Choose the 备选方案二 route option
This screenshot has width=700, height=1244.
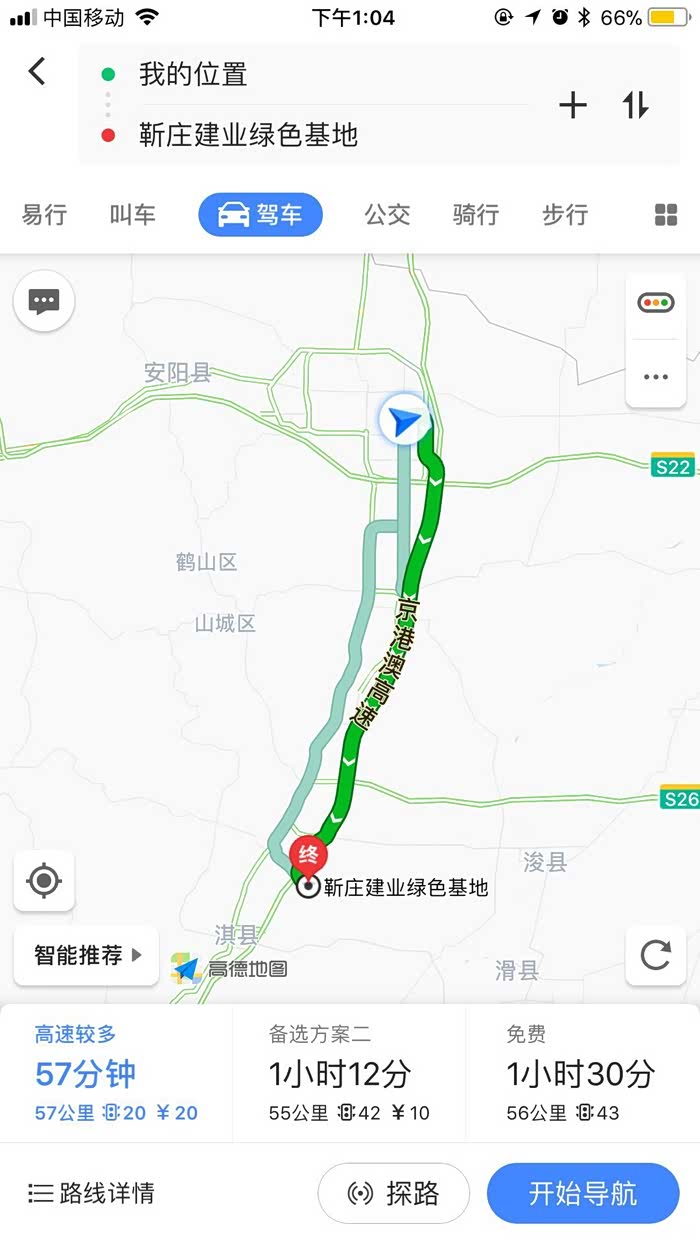tap(348, 1075)
